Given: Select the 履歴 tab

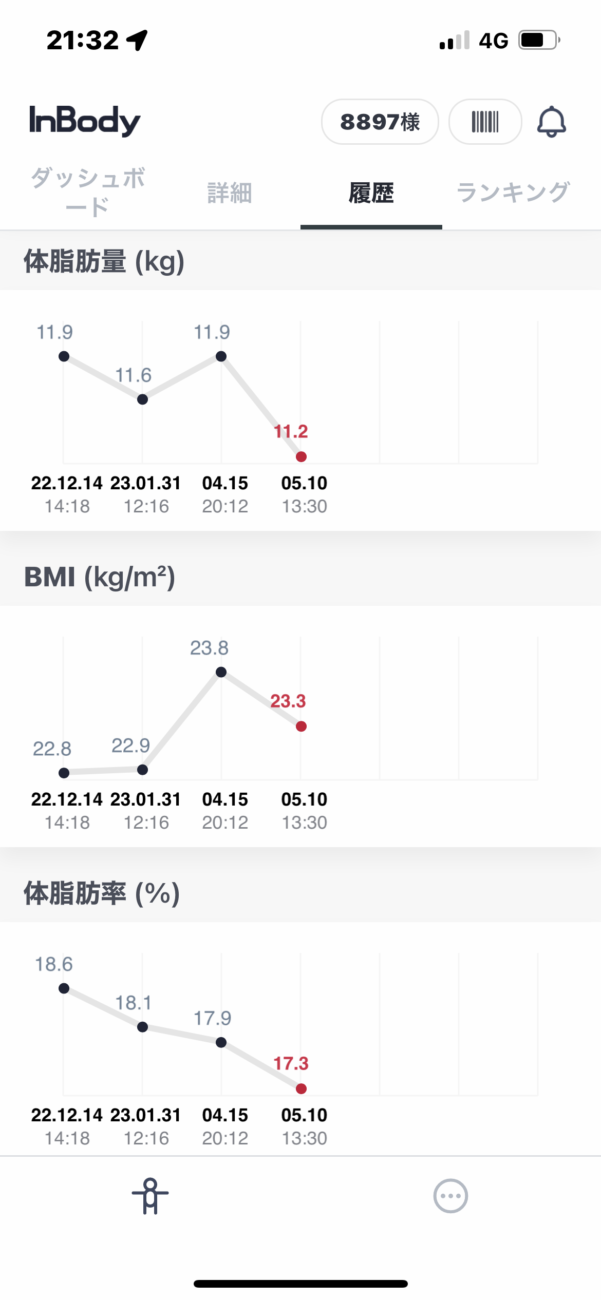Looking at the screenshot, I should point(371,193).
